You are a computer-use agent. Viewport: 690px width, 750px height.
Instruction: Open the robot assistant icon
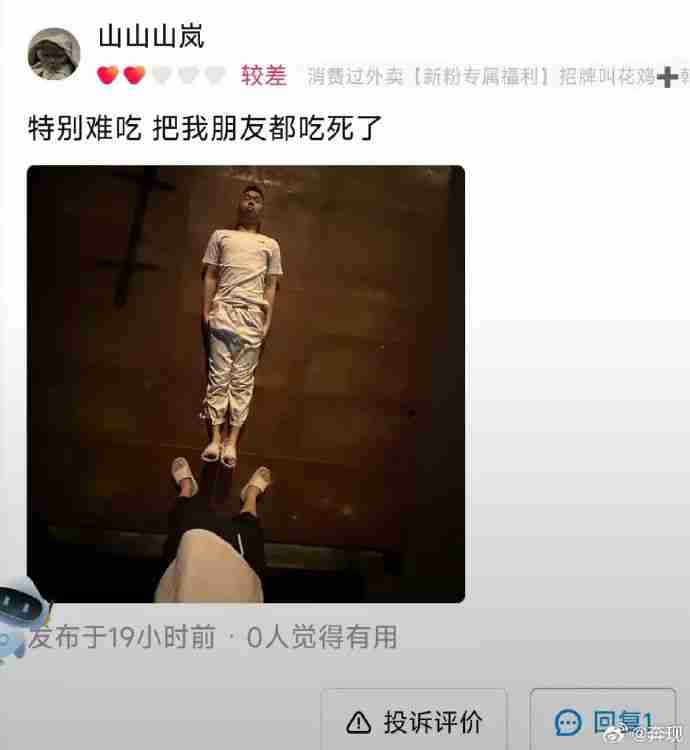tap(20, 615)
